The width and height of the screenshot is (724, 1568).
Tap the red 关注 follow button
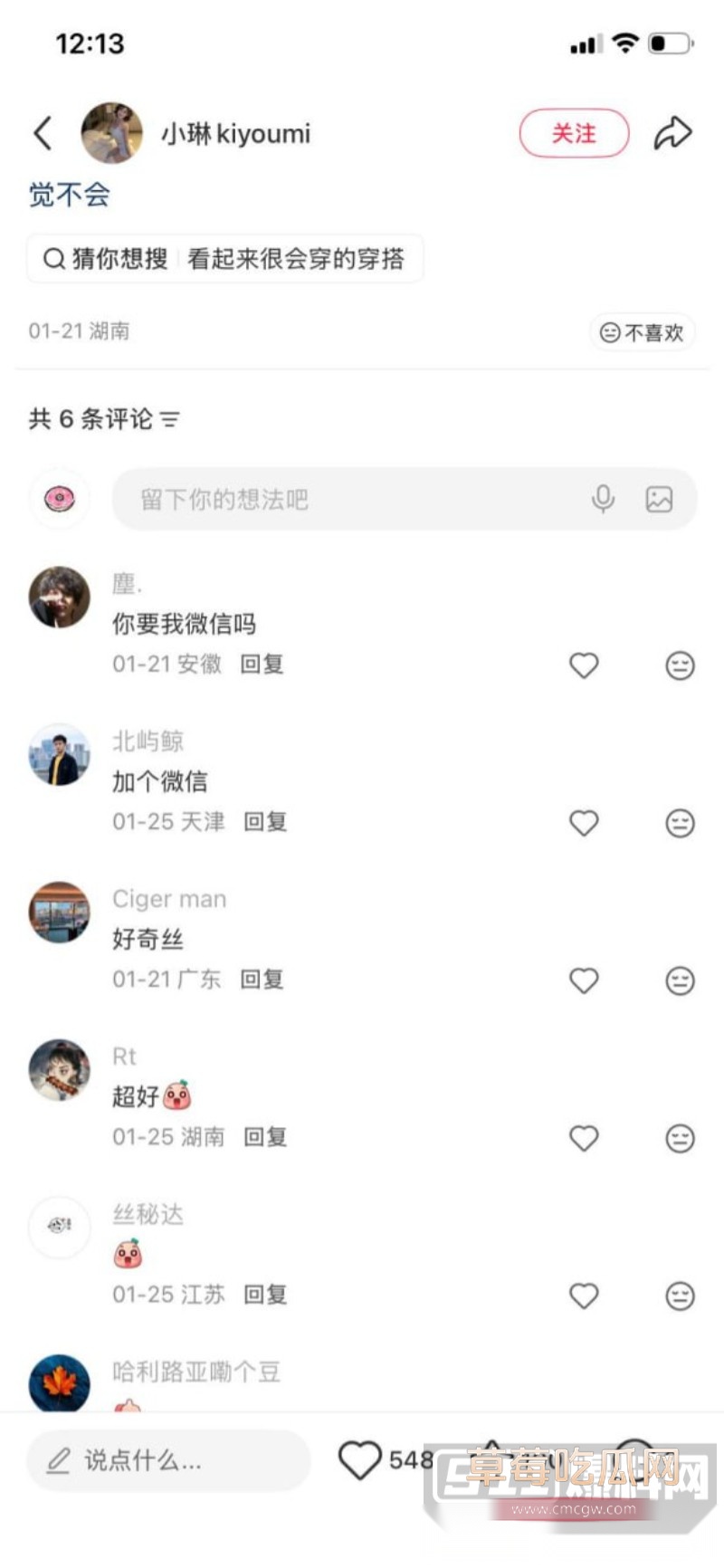coord(574,132)
